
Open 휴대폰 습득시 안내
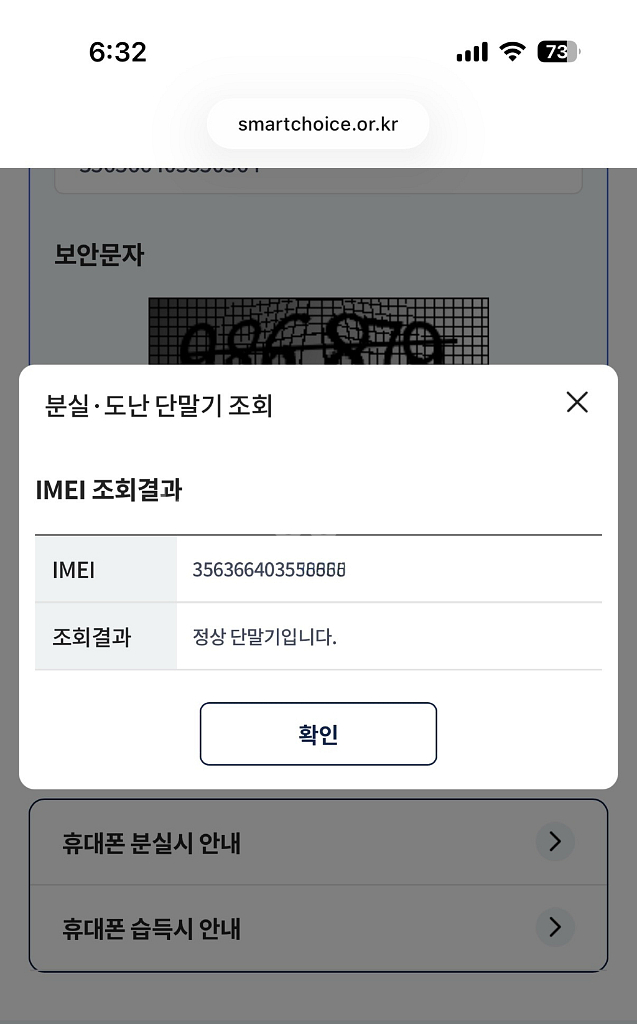(x=318, y=928)
